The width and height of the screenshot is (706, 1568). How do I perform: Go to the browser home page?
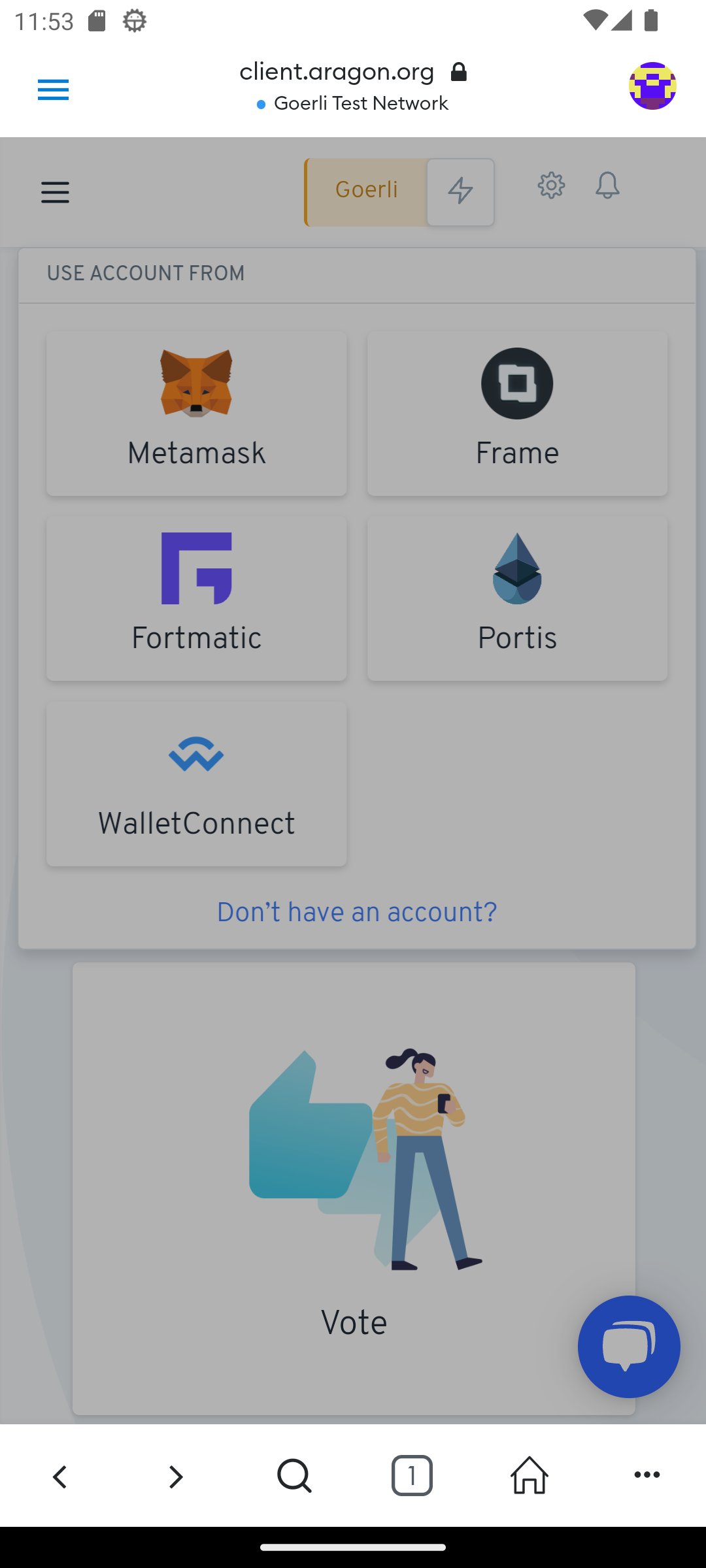point(529,1476)
